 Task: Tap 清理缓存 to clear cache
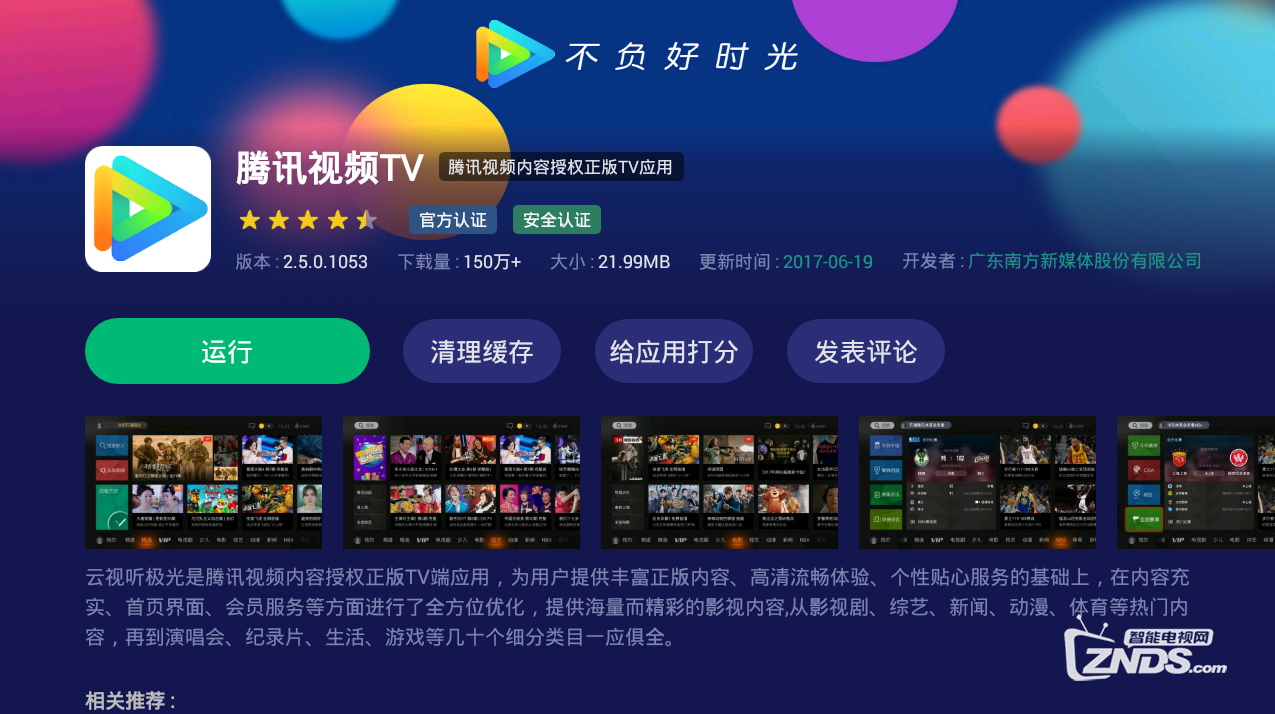click(481, 351)
